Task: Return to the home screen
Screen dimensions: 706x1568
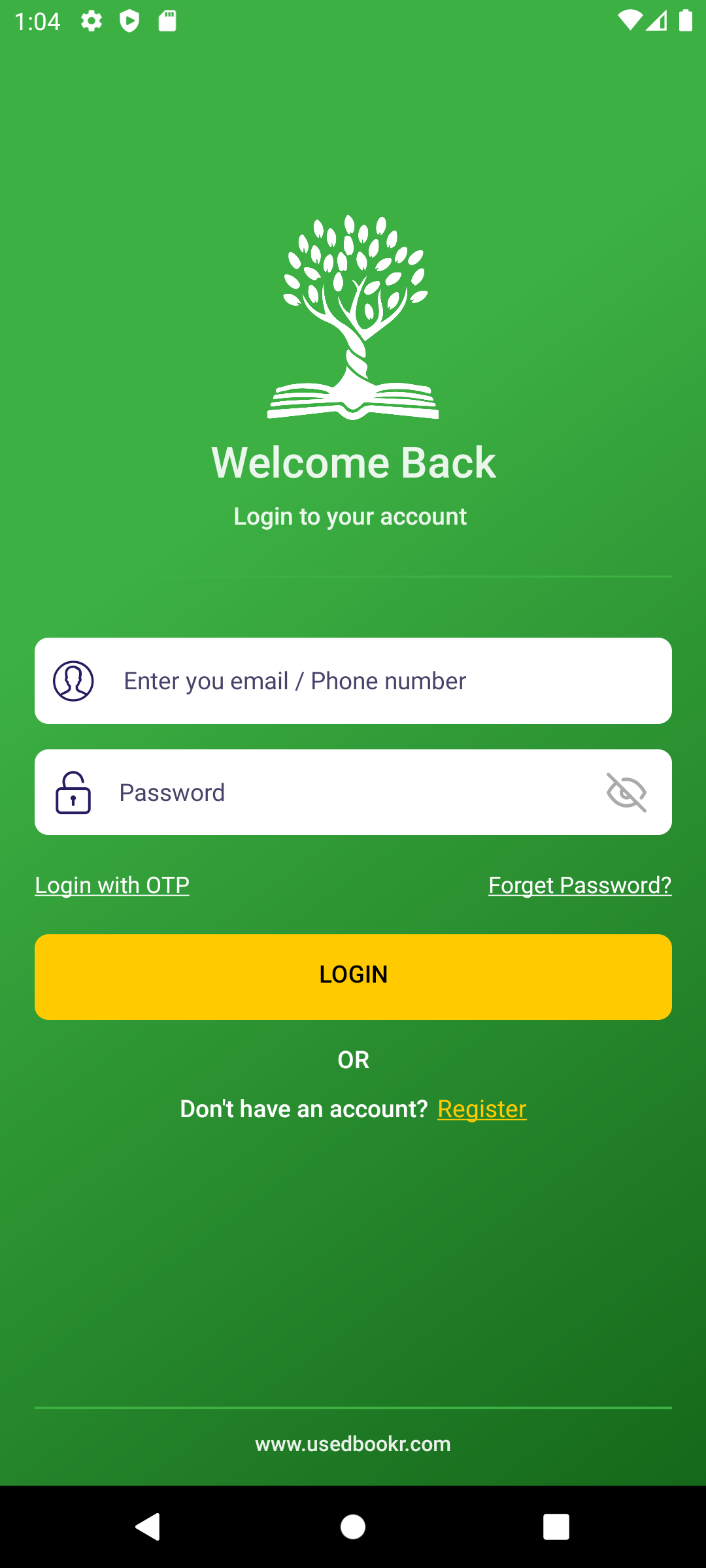Action: pos(353,1527)
